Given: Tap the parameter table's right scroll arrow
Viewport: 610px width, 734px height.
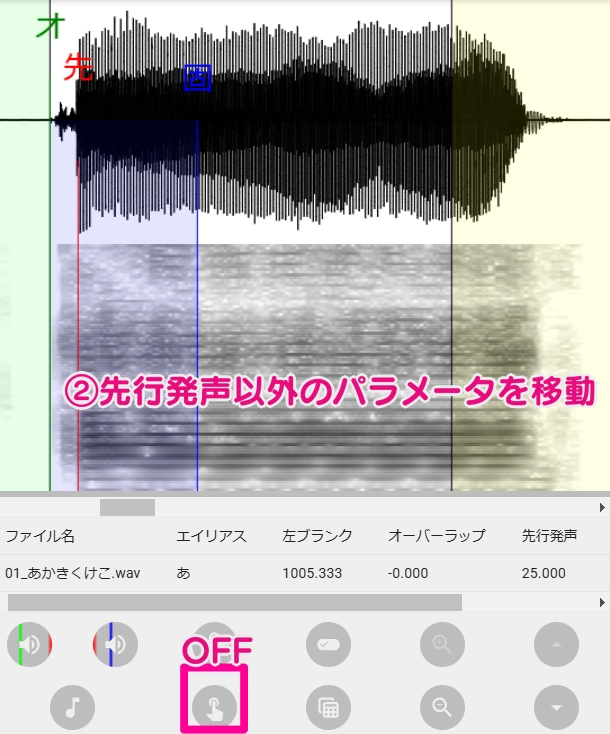Looking at the screenshot, I should click(602, 603).
